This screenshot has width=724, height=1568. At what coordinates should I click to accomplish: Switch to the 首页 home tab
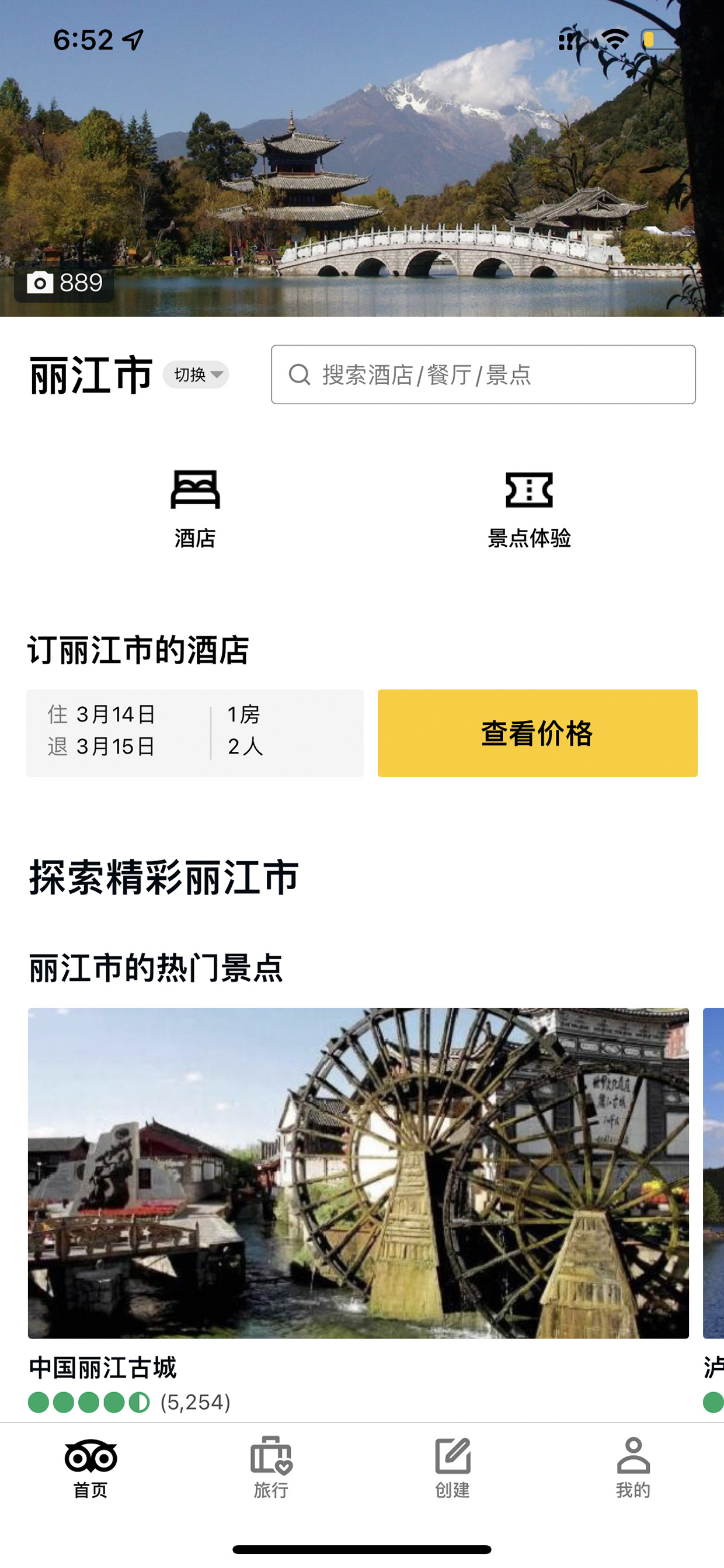click(x=90, y=1468)
